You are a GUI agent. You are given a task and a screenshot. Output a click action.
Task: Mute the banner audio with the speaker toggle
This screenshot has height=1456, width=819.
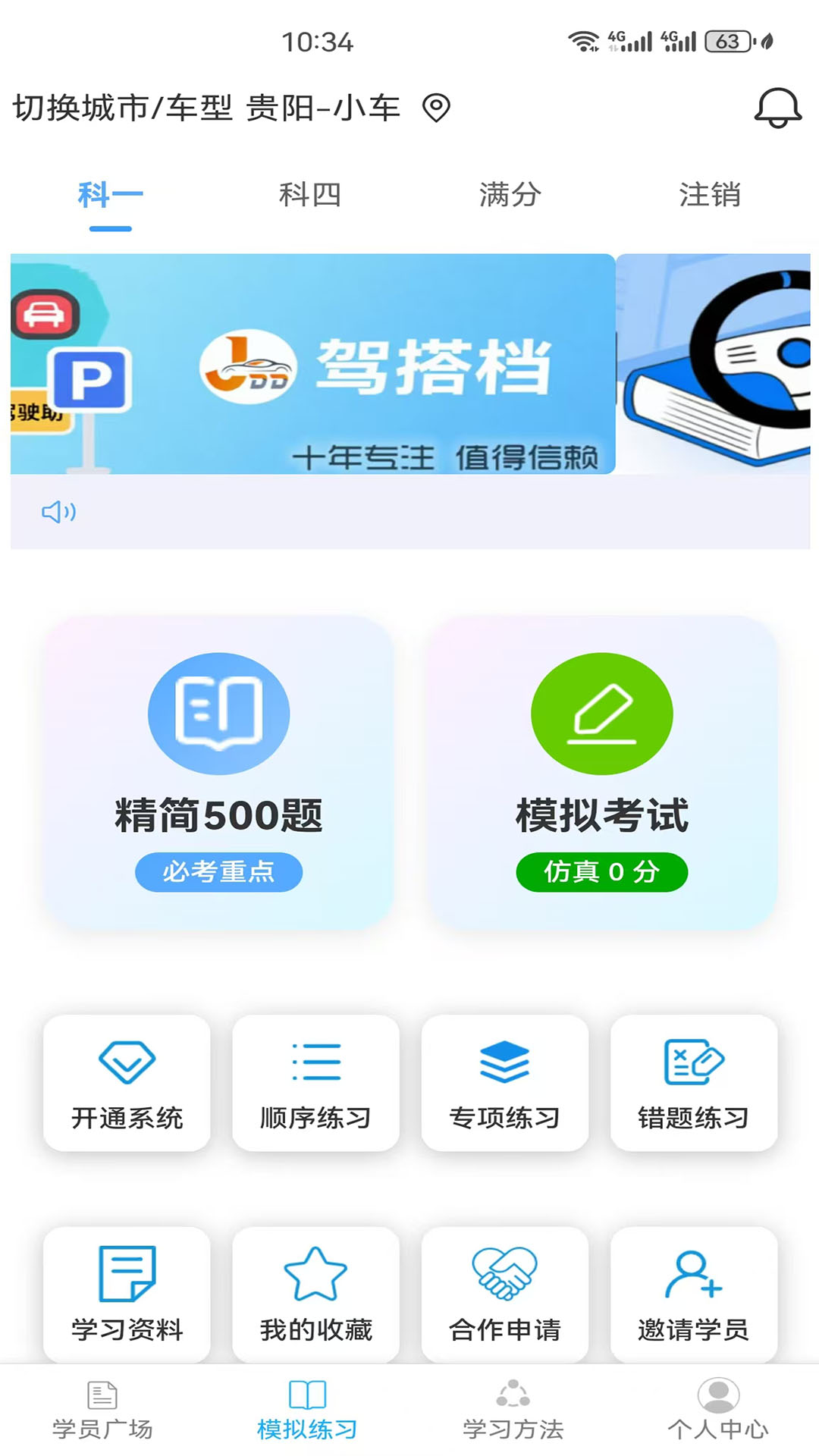tap(59, 513)
